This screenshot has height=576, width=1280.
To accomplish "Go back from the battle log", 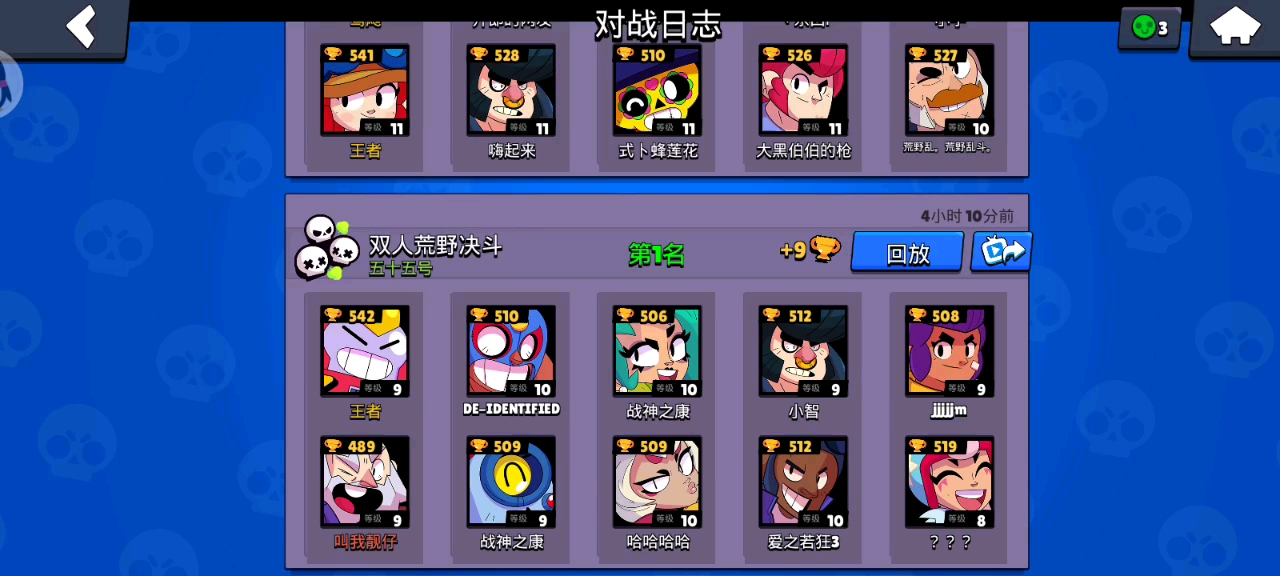I will (80, 27).
